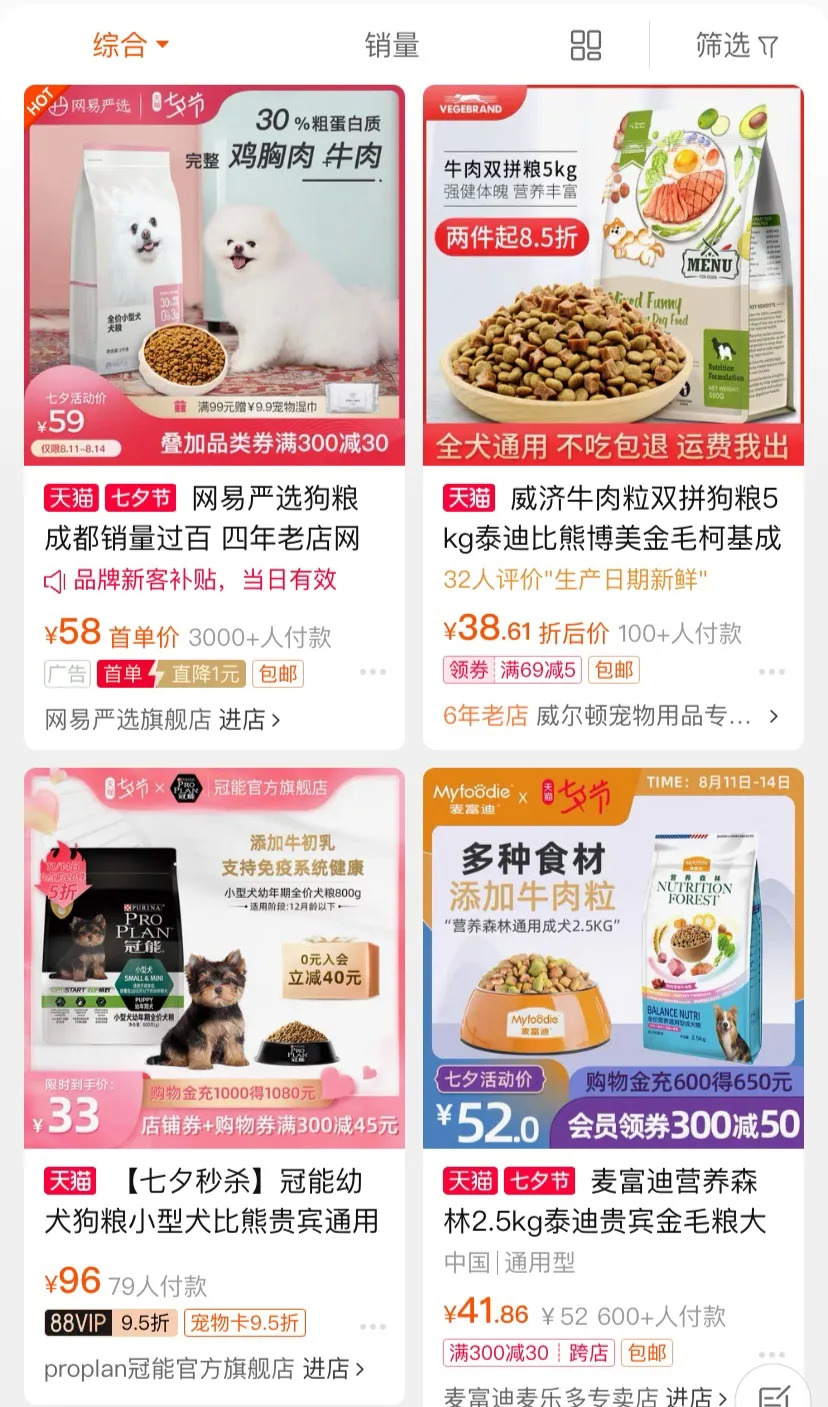Switch to the grid layout view icon
Viewport: 828px width, 1407px height.
click(586, 45)
